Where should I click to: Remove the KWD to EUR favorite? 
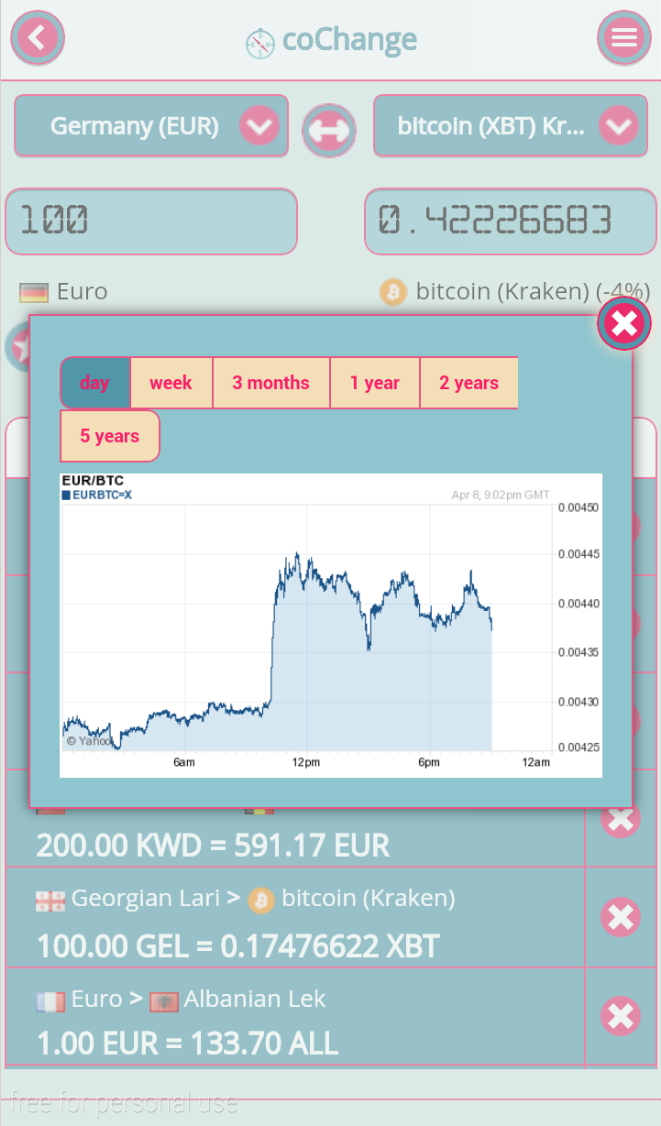pos(621,819)
